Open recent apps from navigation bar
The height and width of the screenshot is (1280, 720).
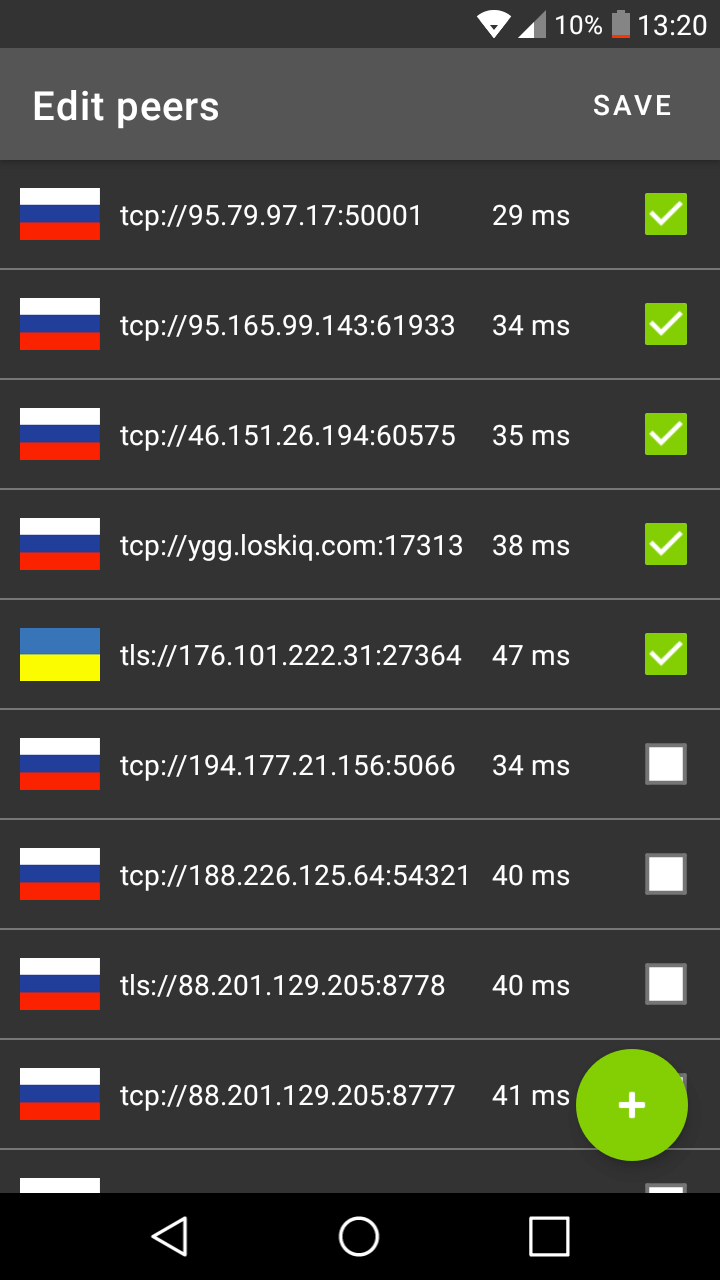pyautogui.click(x=549, y=1236)
